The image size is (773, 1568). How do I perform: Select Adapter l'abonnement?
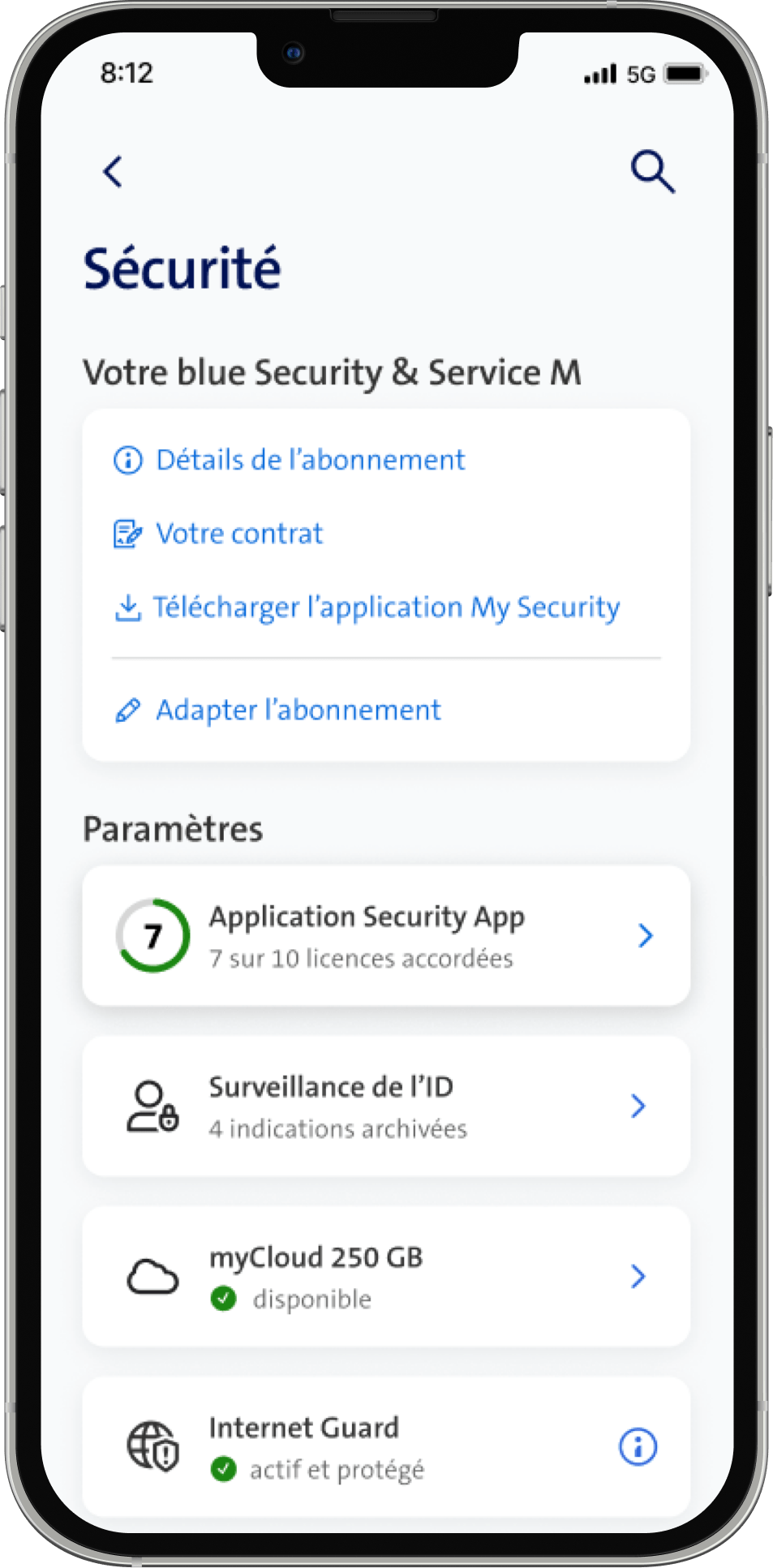[x=297, y=711]
